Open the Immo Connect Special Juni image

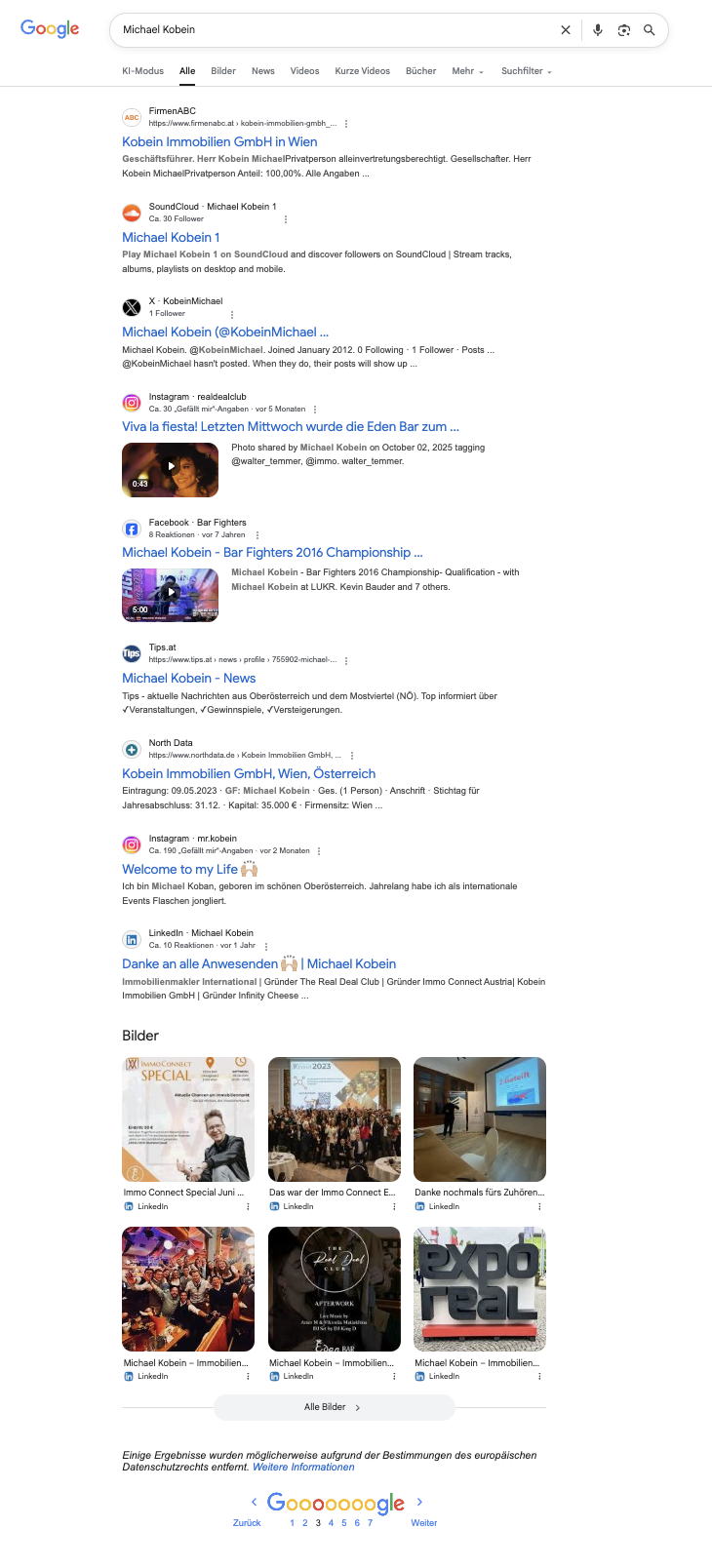tap(187, 1119)
